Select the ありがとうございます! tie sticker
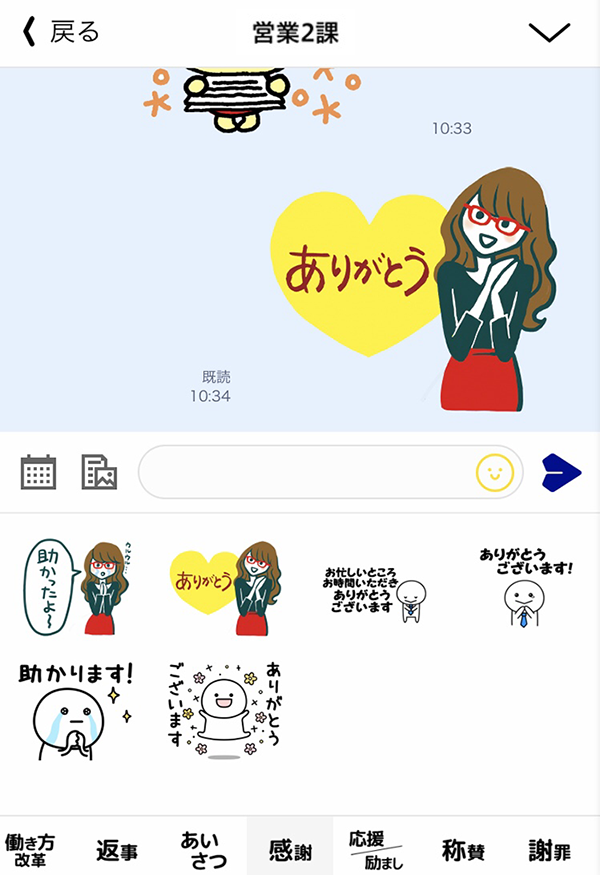This screenshot has height=875, width=600. coord(524,588)
